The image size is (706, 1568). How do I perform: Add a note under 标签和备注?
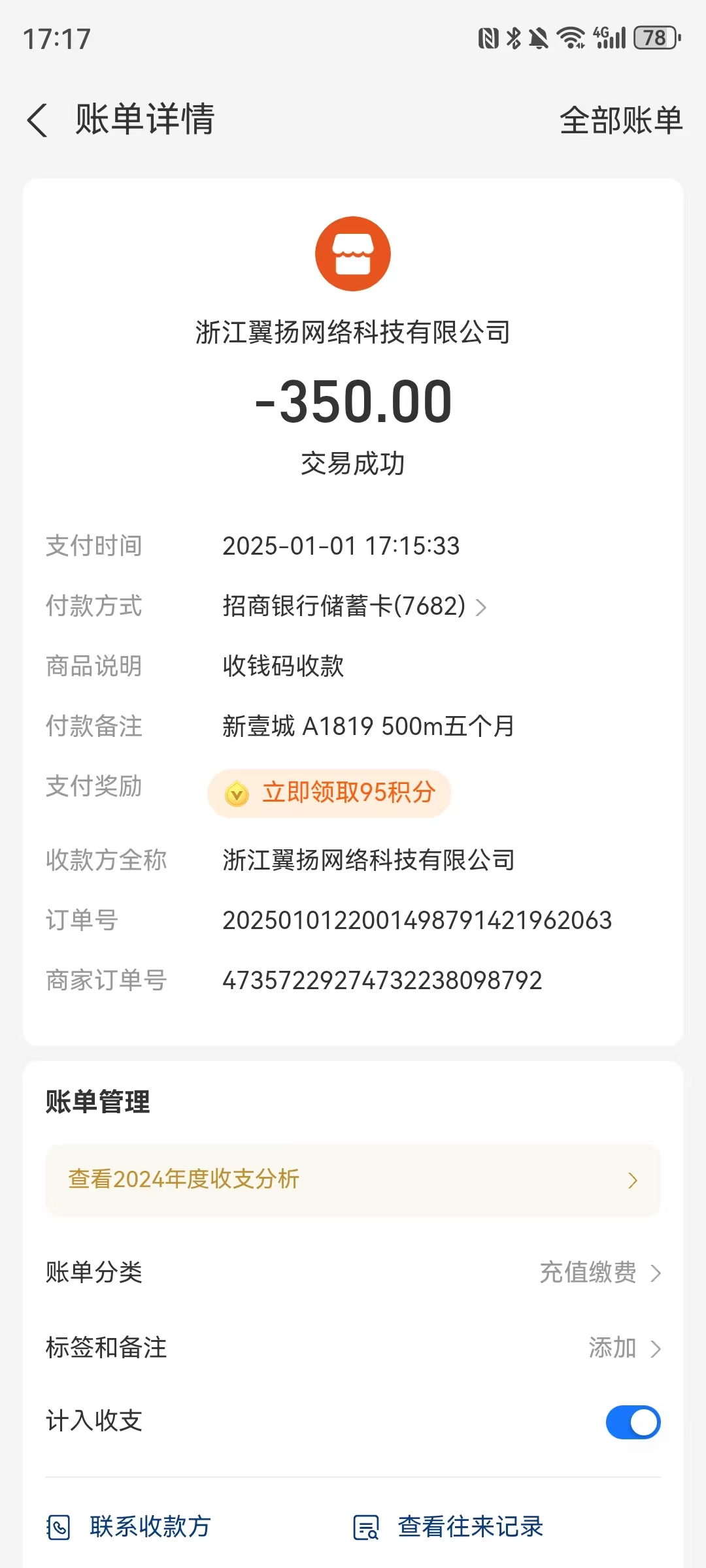click(x=623, y=1348)
